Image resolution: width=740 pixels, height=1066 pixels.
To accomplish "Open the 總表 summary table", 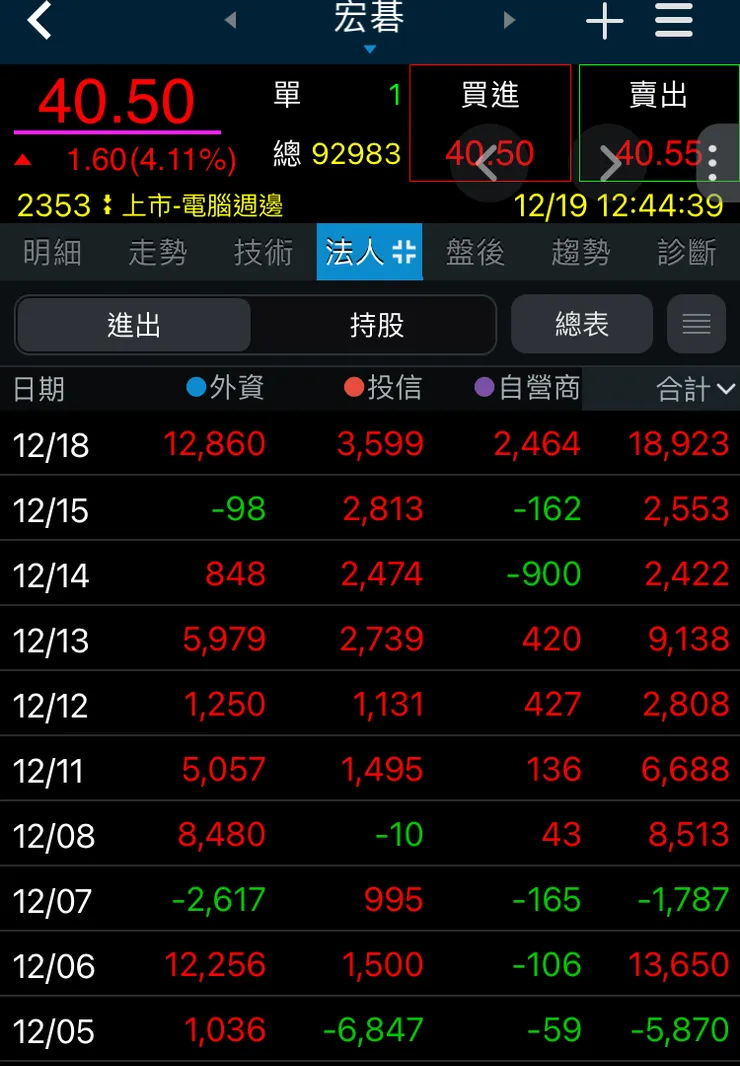I will click(581, 325).
